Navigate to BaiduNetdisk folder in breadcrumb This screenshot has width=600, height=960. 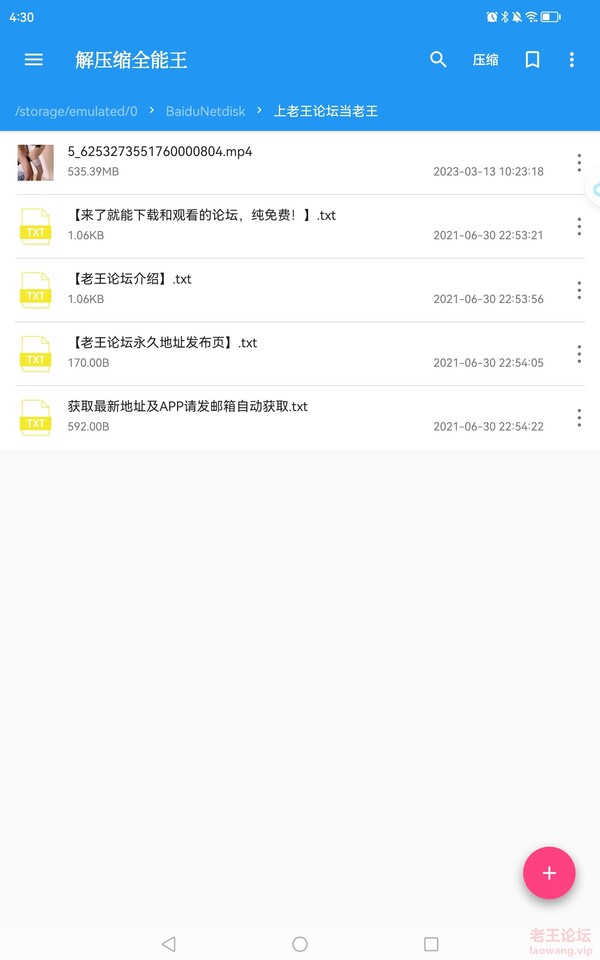pyautogui.click(x=205, y=111)
